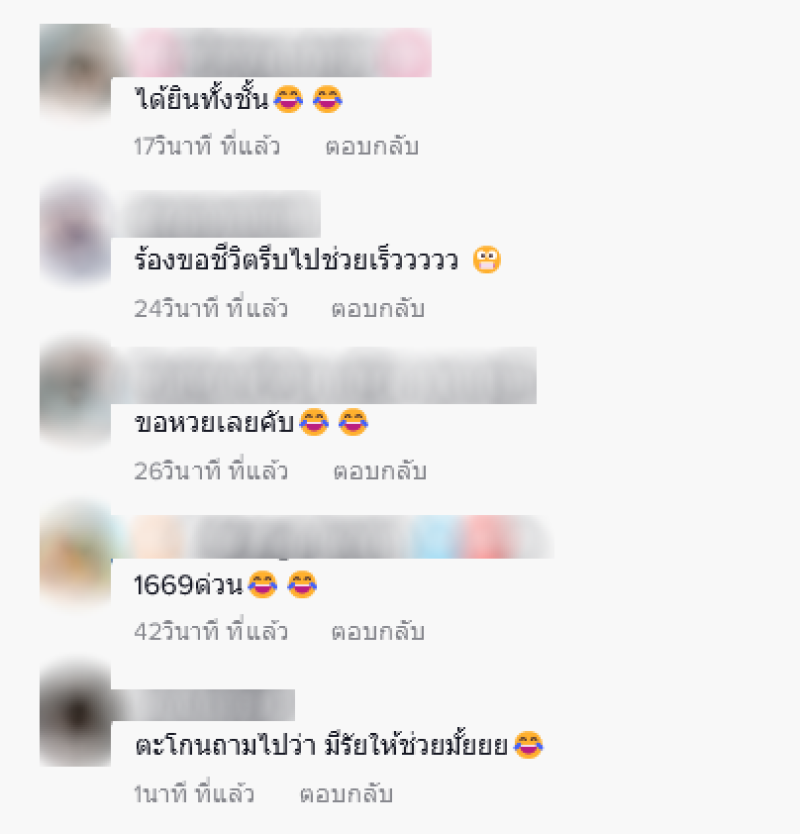
Task: Open the commenter avatar beside 'ขอหวยเลยคับ'
Action: (75, 392)
